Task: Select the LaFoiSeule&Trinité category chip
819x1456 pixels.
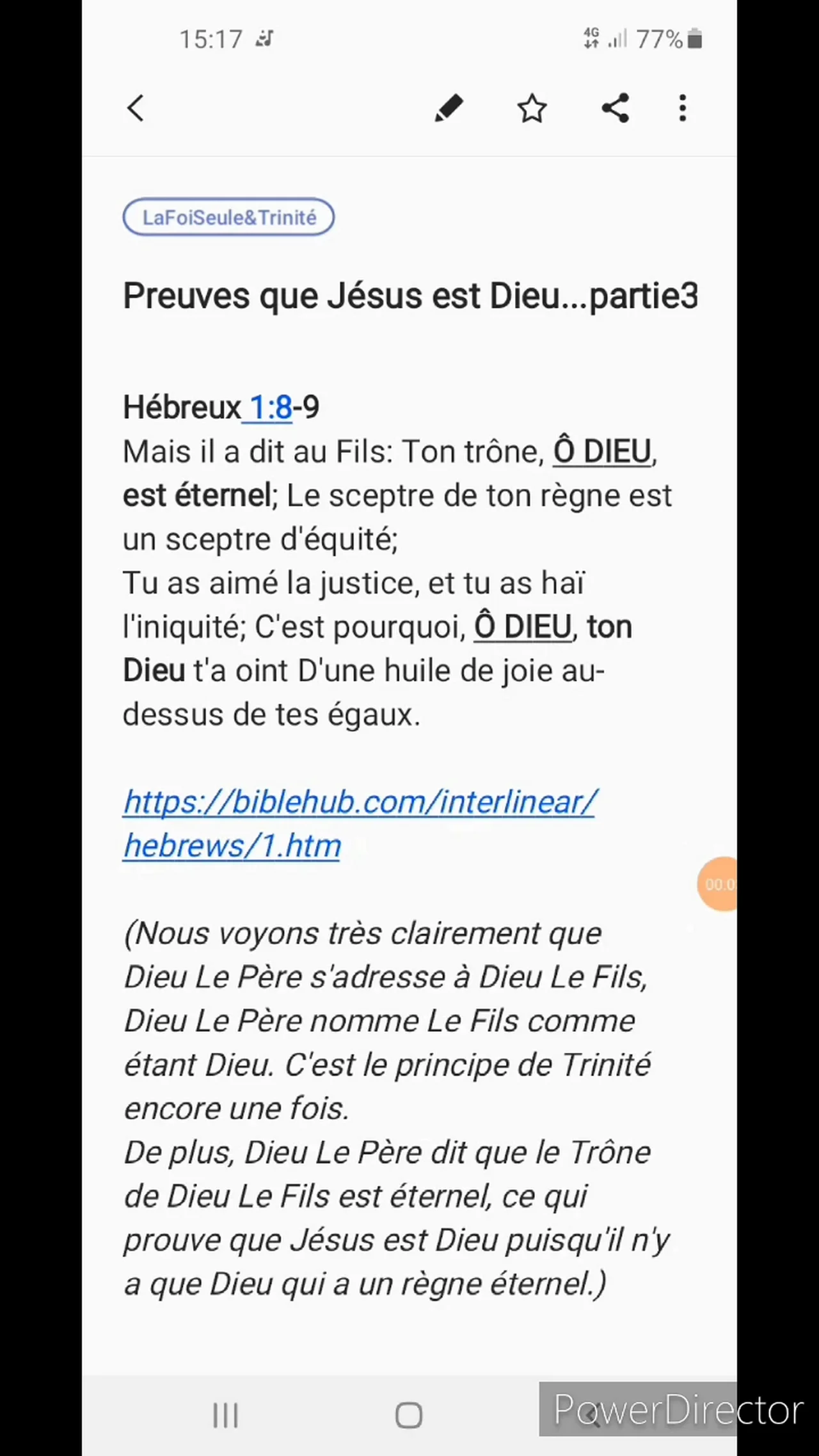Action: pos(228,218)
